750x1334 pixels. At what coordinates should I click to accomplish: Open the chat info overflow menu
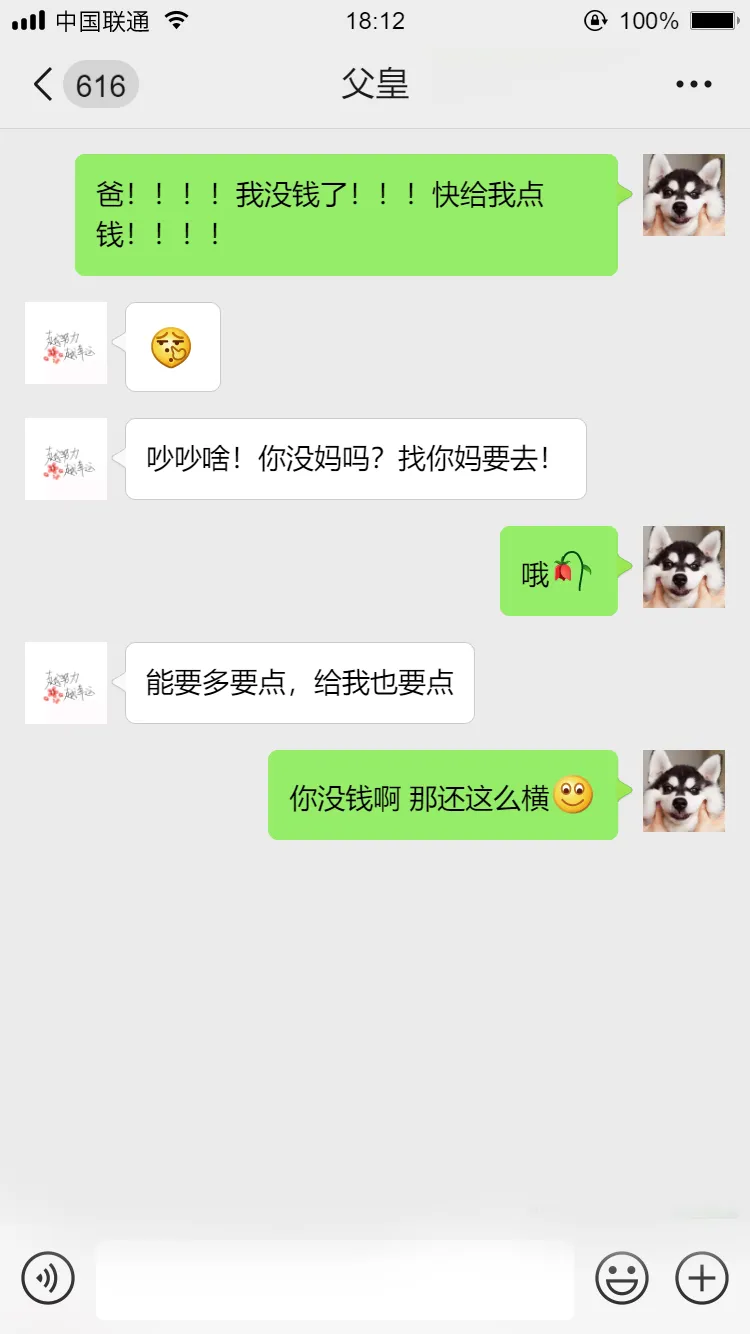point(693,85)
